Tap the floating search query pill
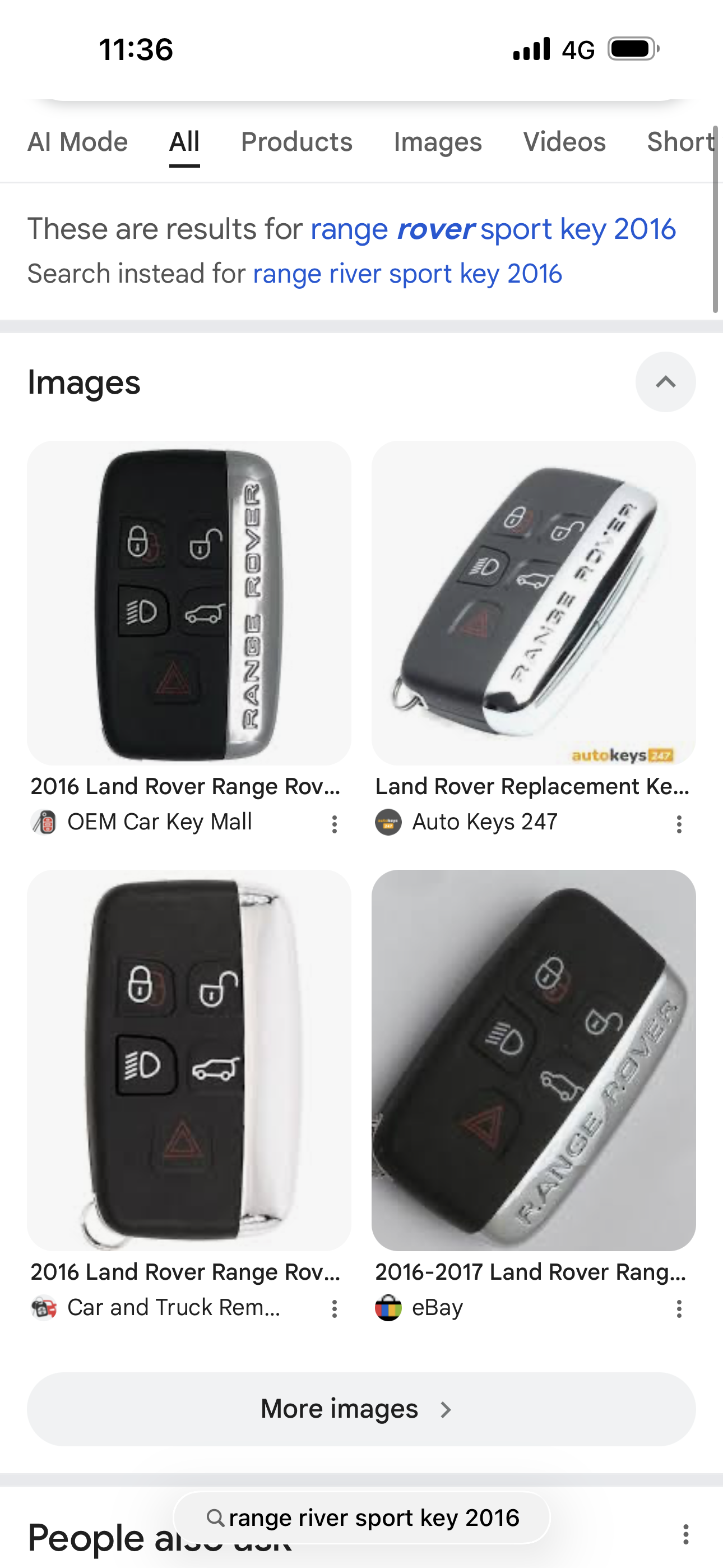723x1568 pixels. click(x=361, y=1518)
